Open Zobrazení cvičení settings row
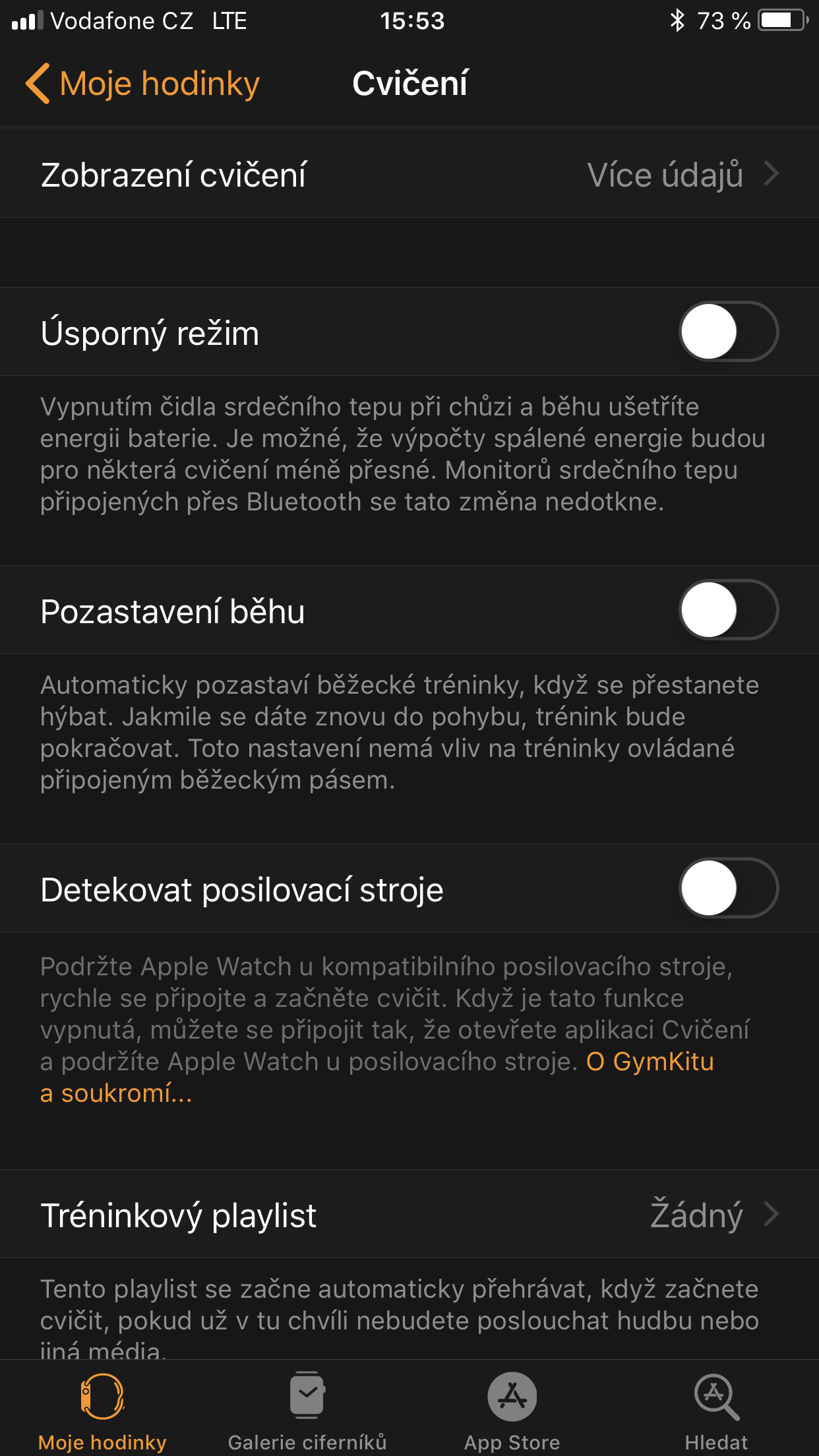Viewport: 819px width, 1456px height. (x=409, y=175)
